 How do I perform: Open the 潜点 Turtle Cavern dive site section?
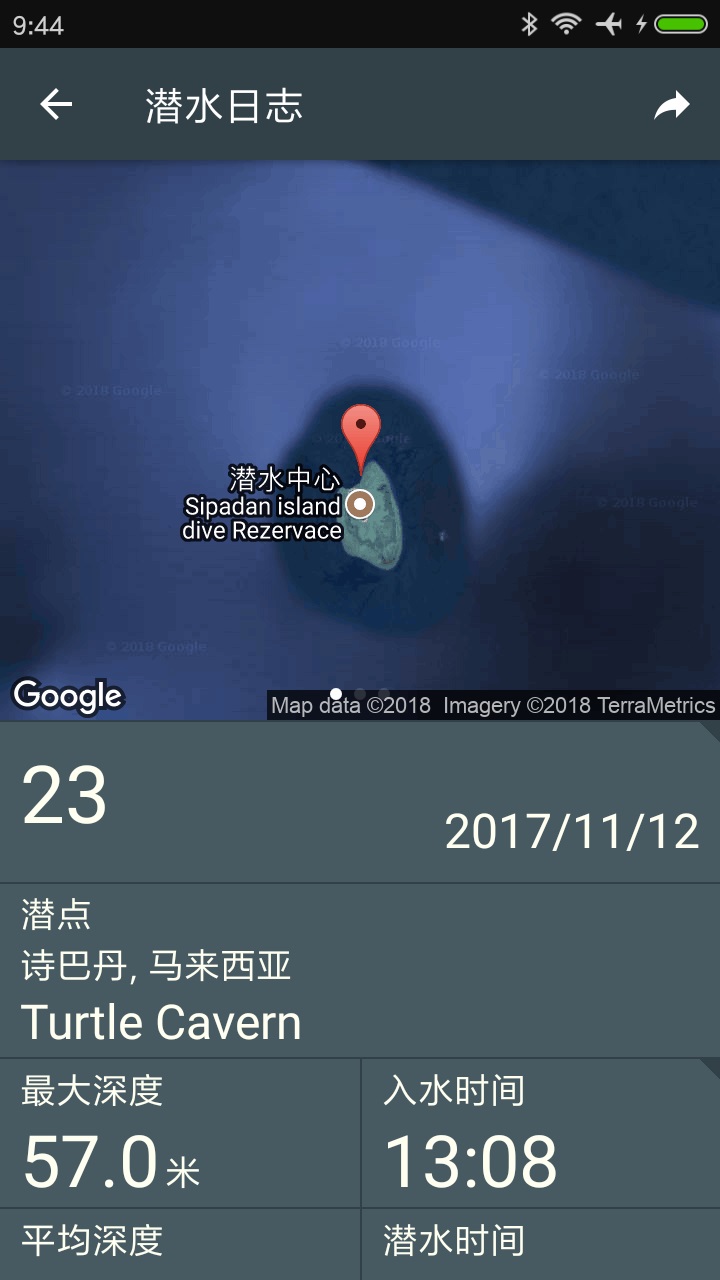[360, 970]
